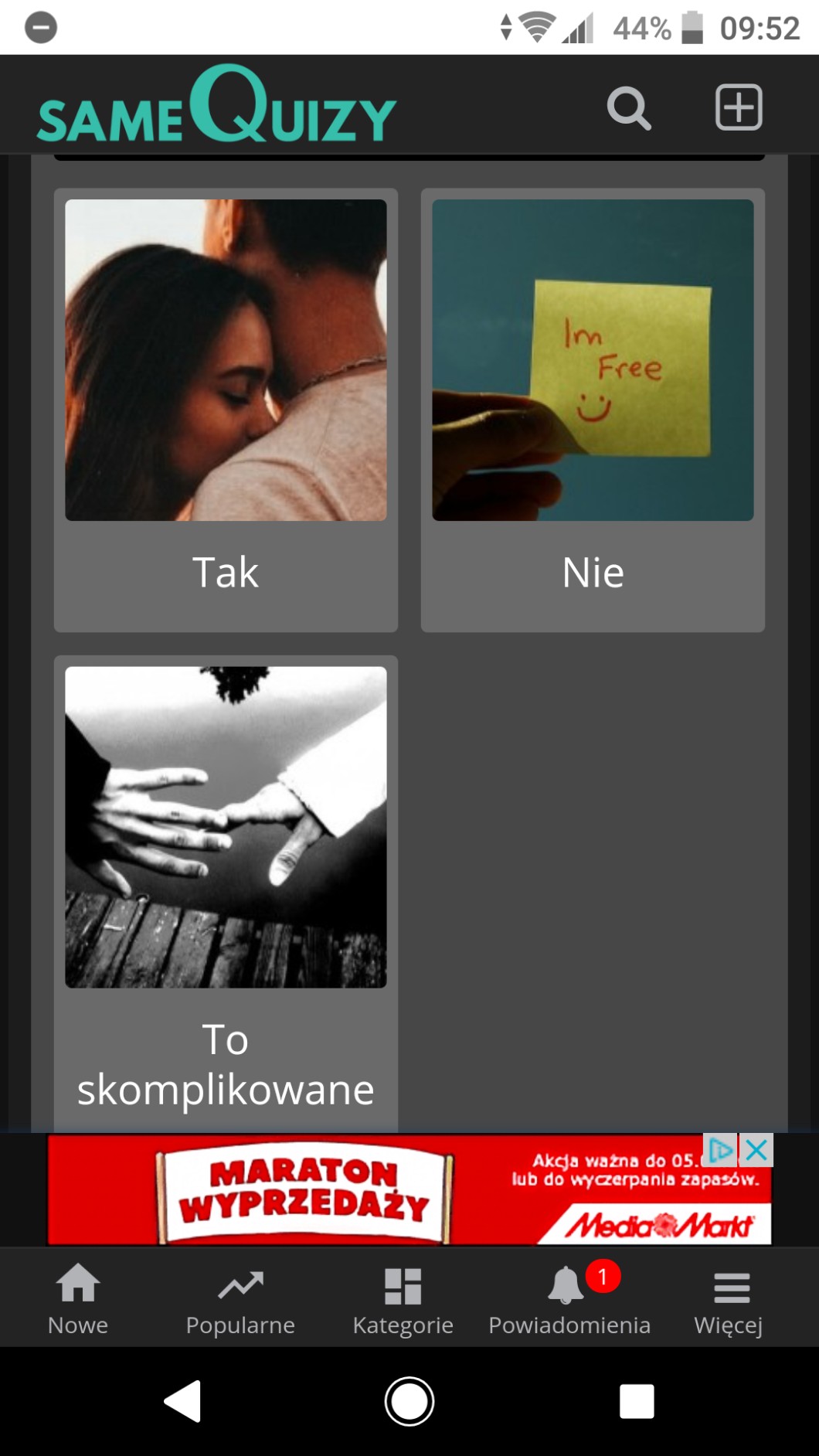Close the advertisement banner
The image size is (819, 1456).
pos(757,1150)
